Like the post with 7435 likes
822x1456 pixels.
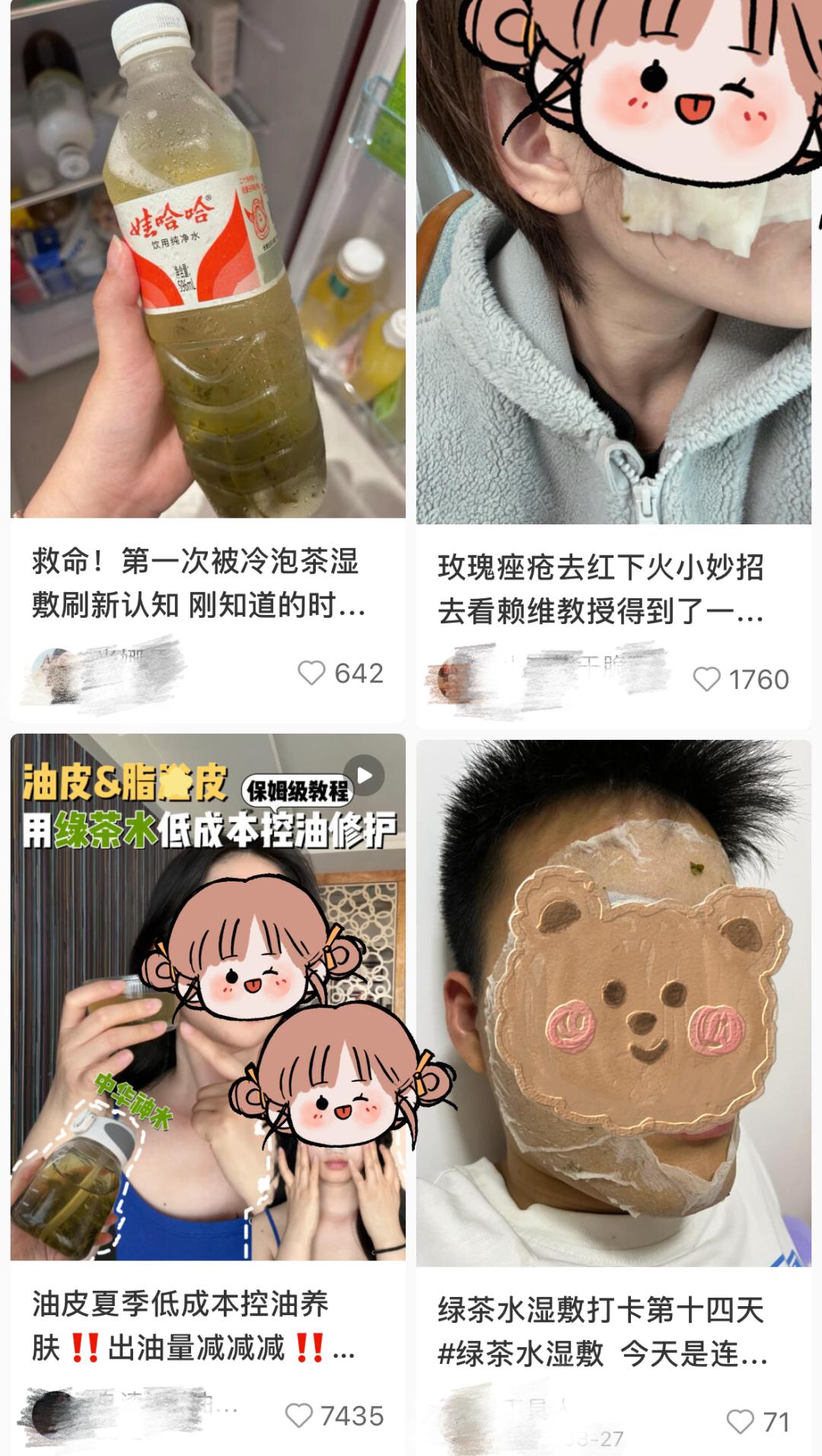(x=299, y=1416)
